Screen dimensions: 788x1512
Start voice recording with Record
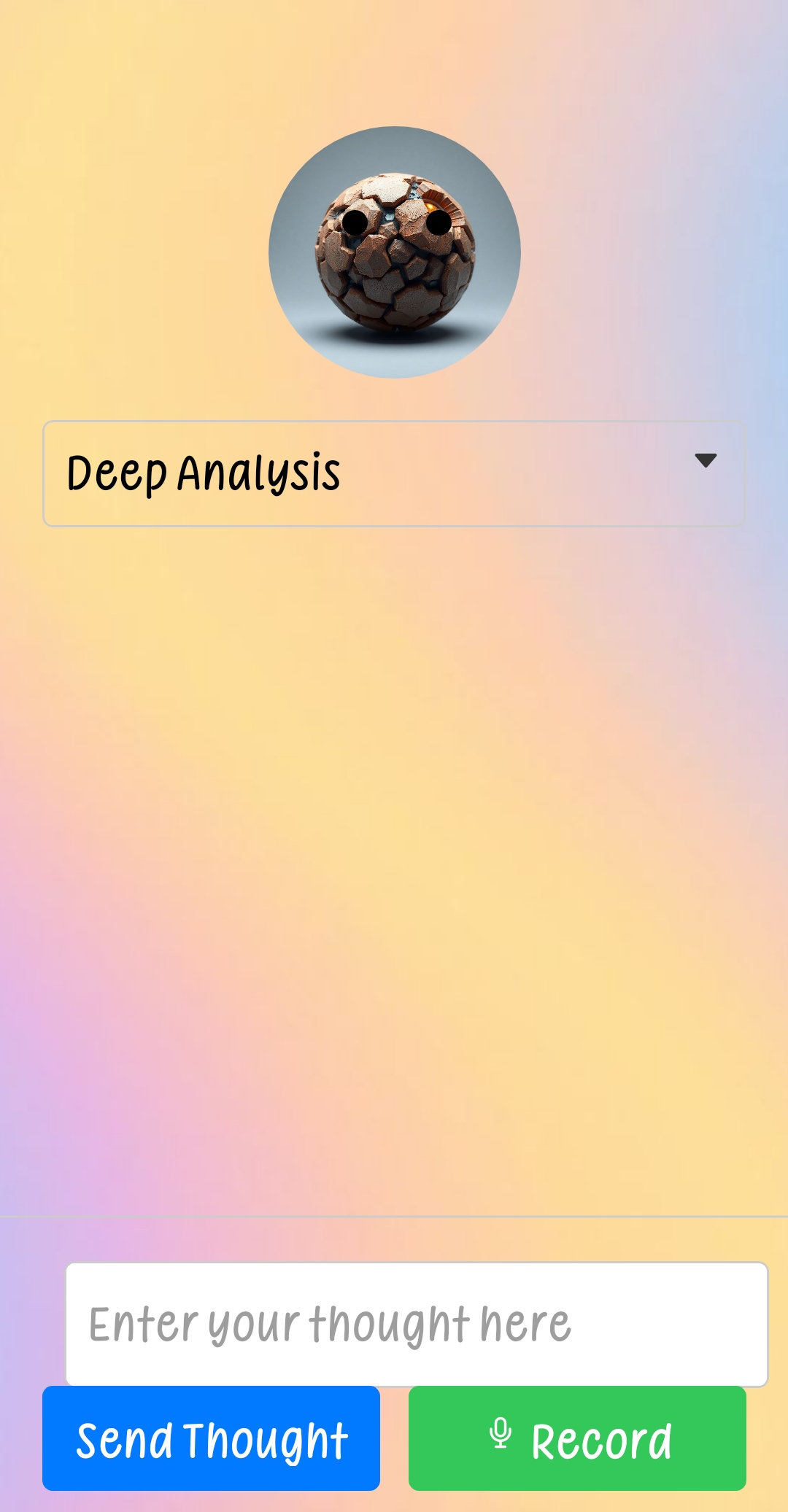[577, 1438]
